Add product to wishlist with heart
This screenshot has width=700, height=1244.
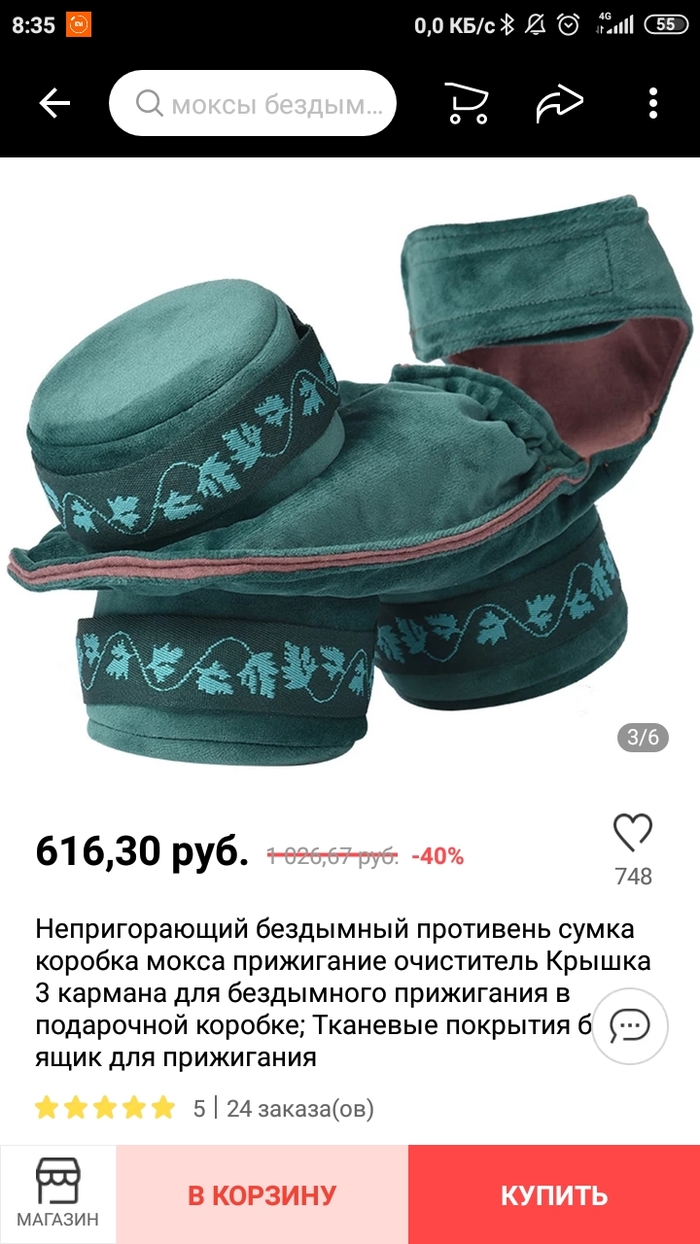point(632,832)
